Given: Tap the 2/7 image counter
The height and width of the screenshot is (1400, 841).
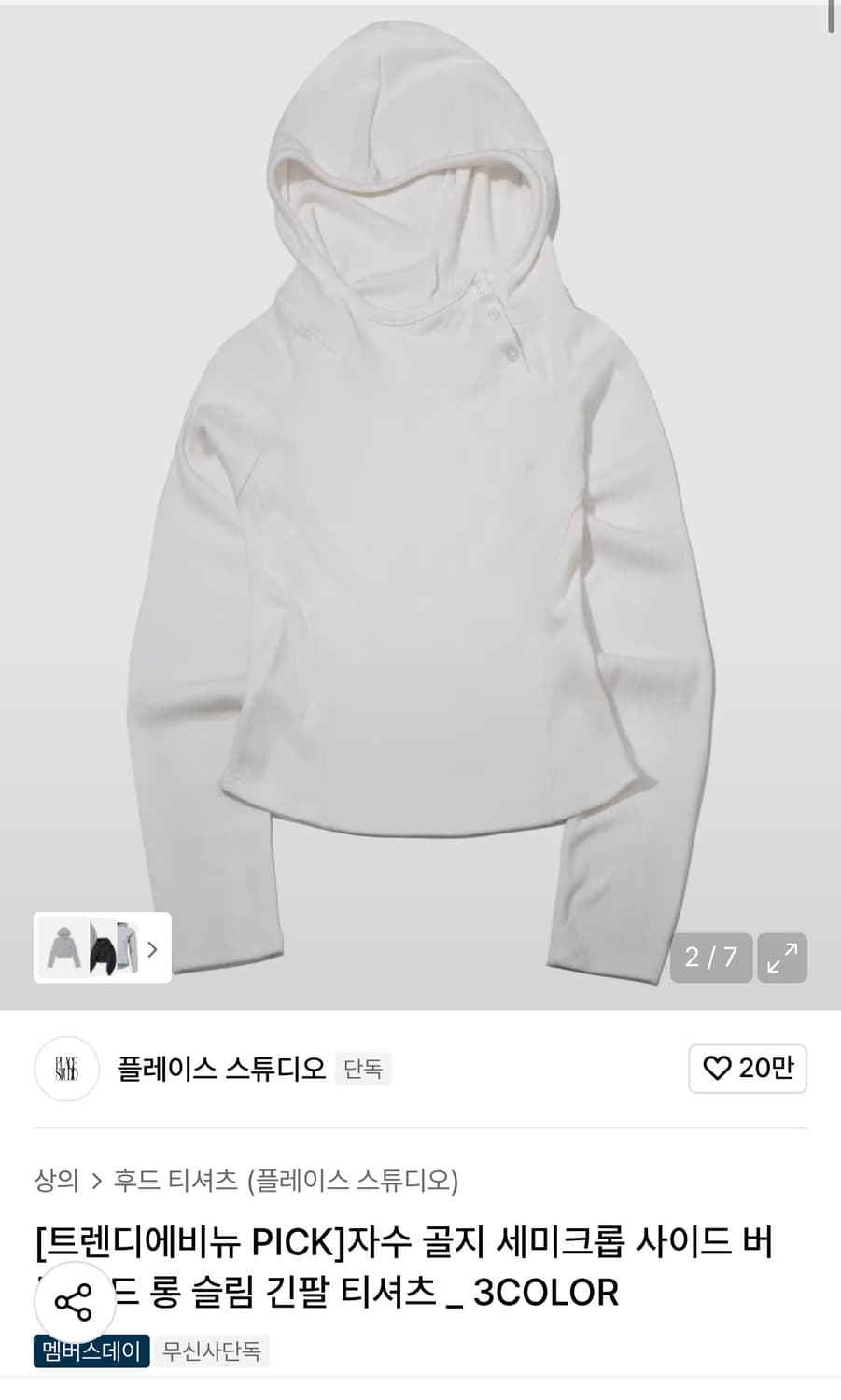Looking at the screenshot, I should click(x=710, y=958).
